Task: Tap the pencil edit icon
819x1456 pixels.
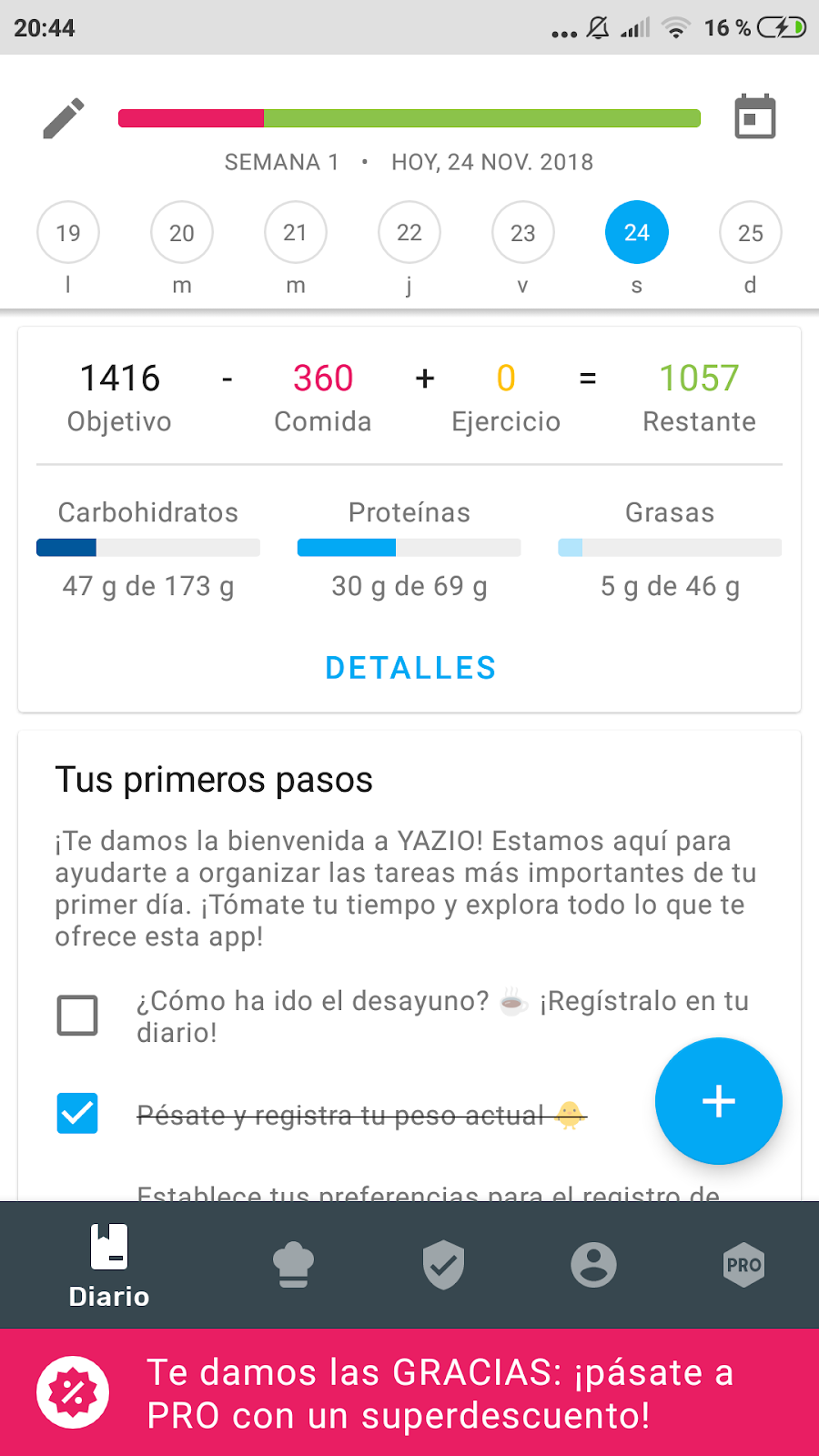Action: coord(64,118)
